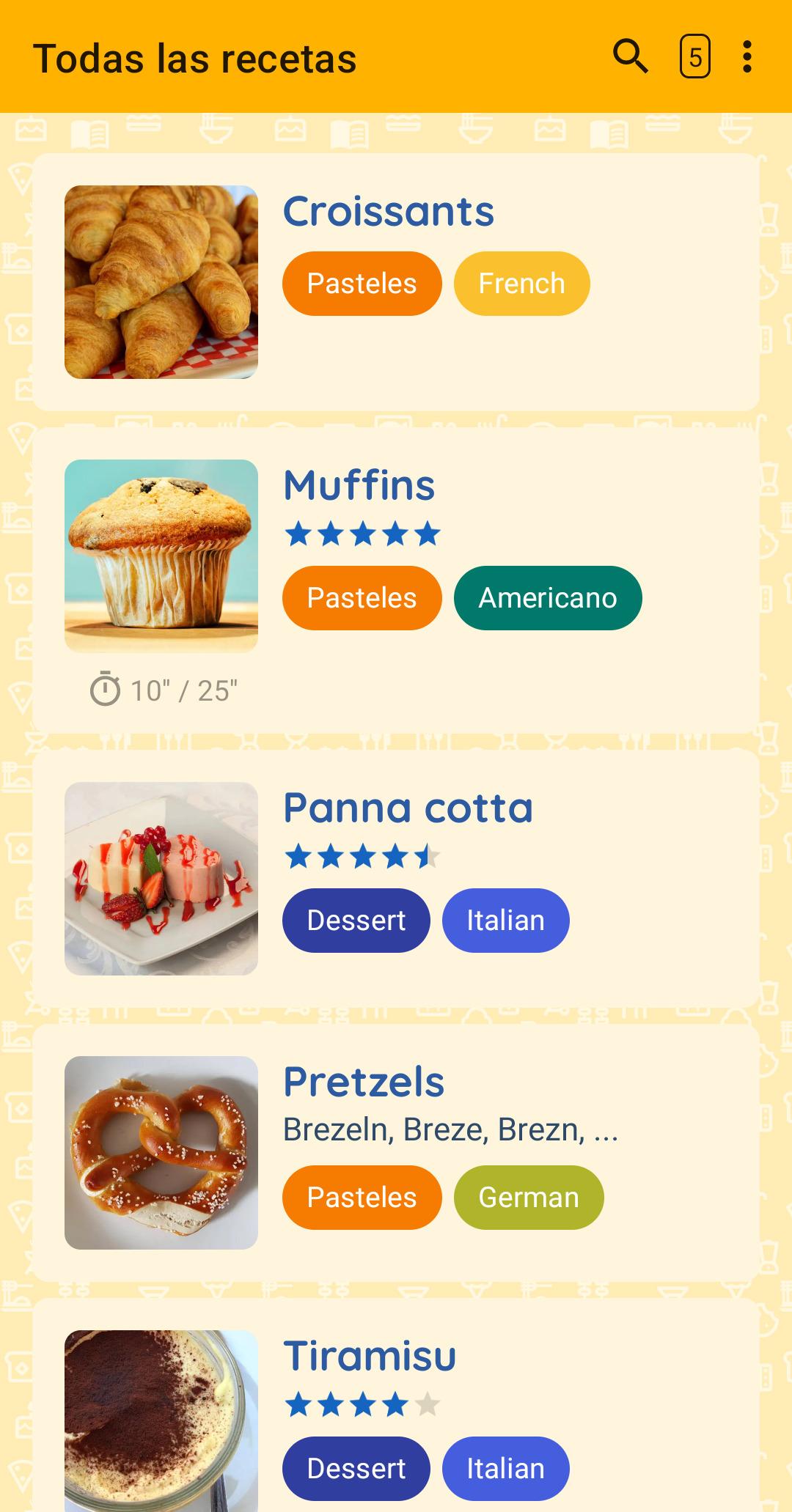View the Panna cotta recipe
This screenshot has width=792, height=1512.
(408, 808)
